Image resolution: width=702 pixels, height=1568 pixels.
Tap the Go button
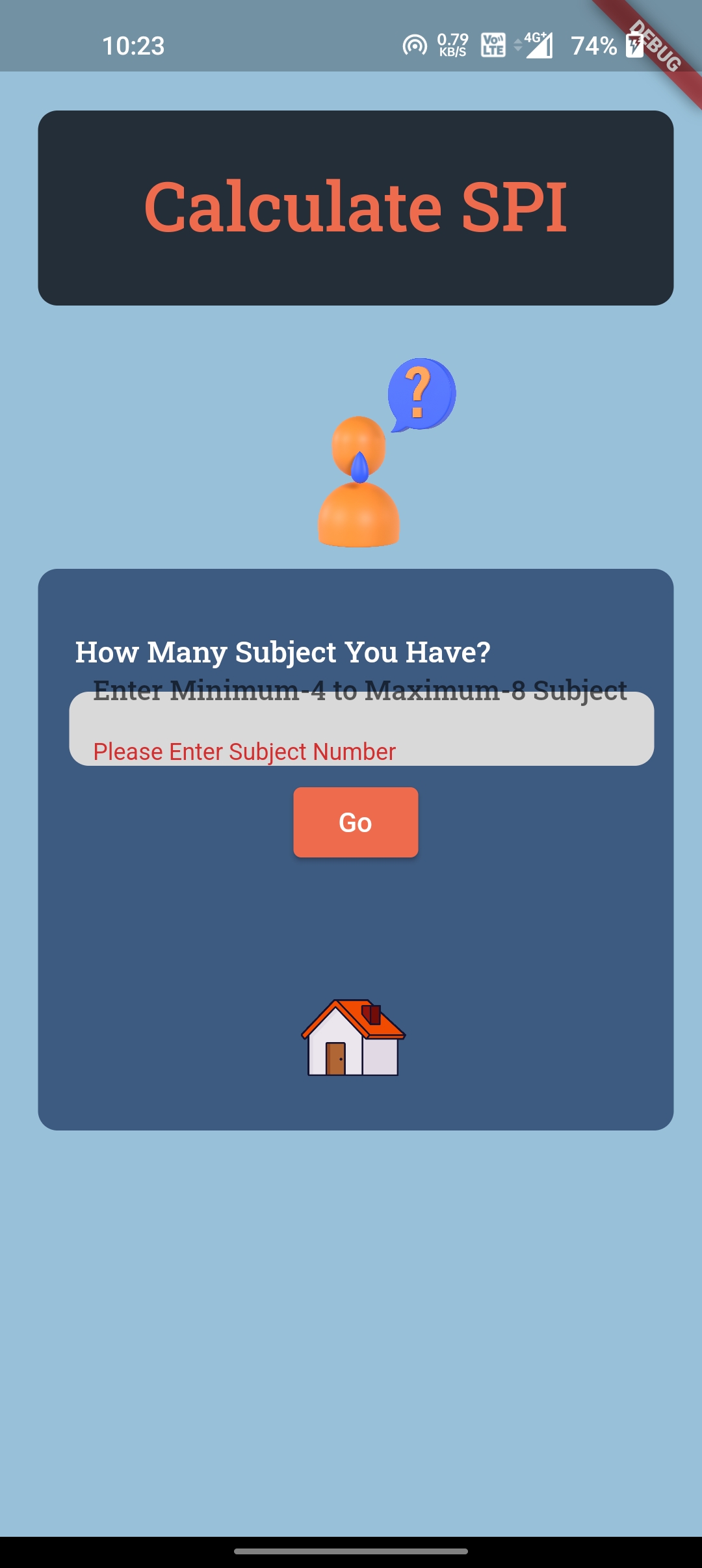click(356, 822)
